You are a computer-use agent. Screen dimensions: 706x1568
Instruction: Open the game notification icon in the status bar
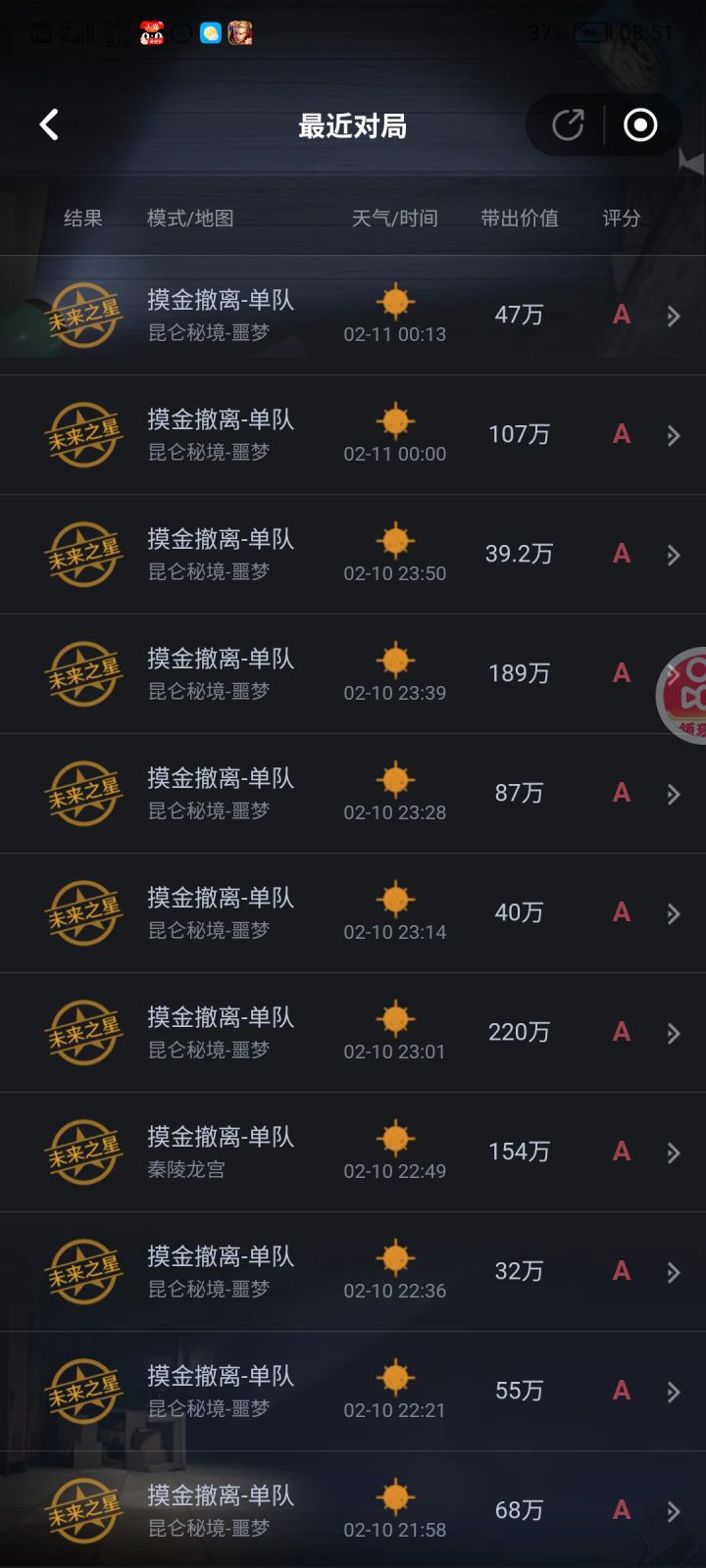238,32
